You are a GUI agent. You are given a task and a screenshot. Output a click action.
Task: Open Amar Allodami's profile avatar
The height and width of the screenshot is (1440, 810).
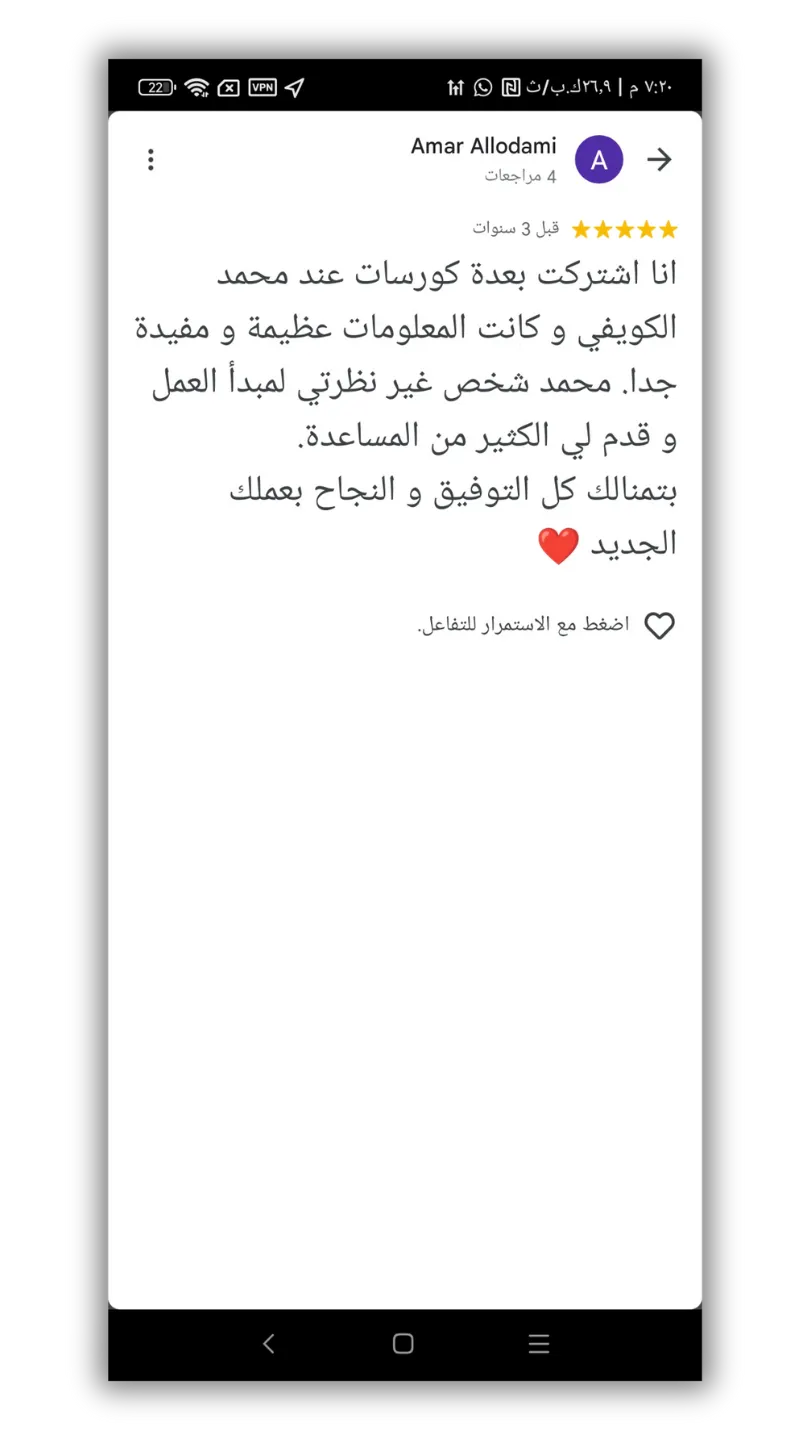[x=599, y=160]
